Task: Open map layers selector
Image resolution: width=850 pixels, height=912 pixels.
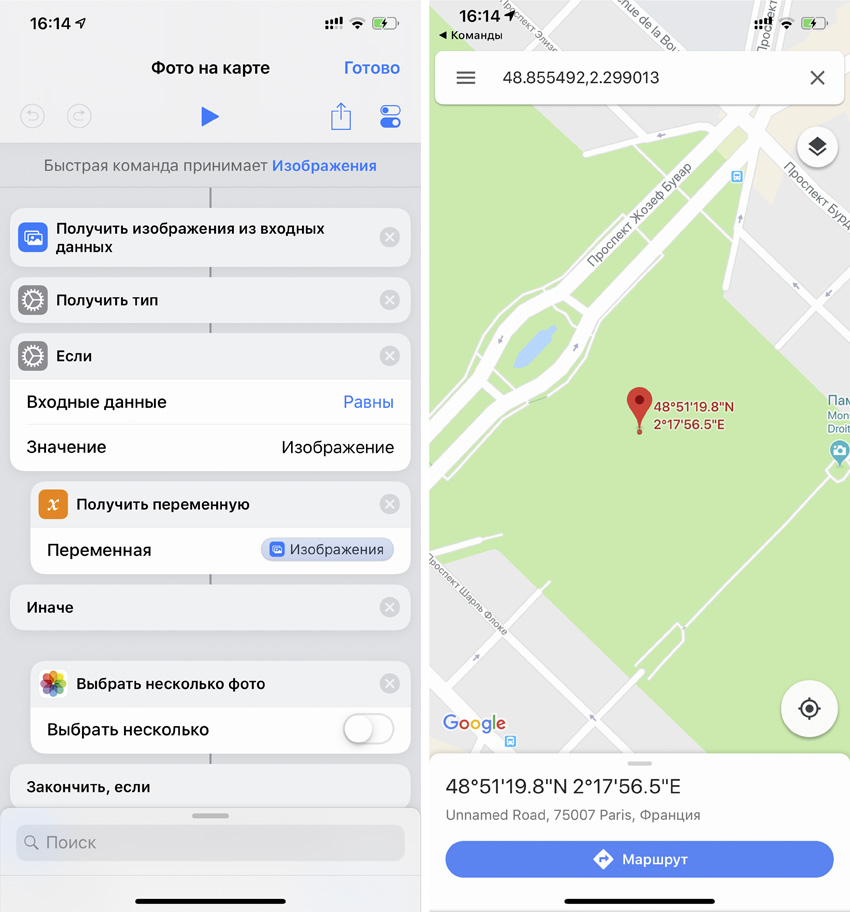Action: (x=817, y=148)
